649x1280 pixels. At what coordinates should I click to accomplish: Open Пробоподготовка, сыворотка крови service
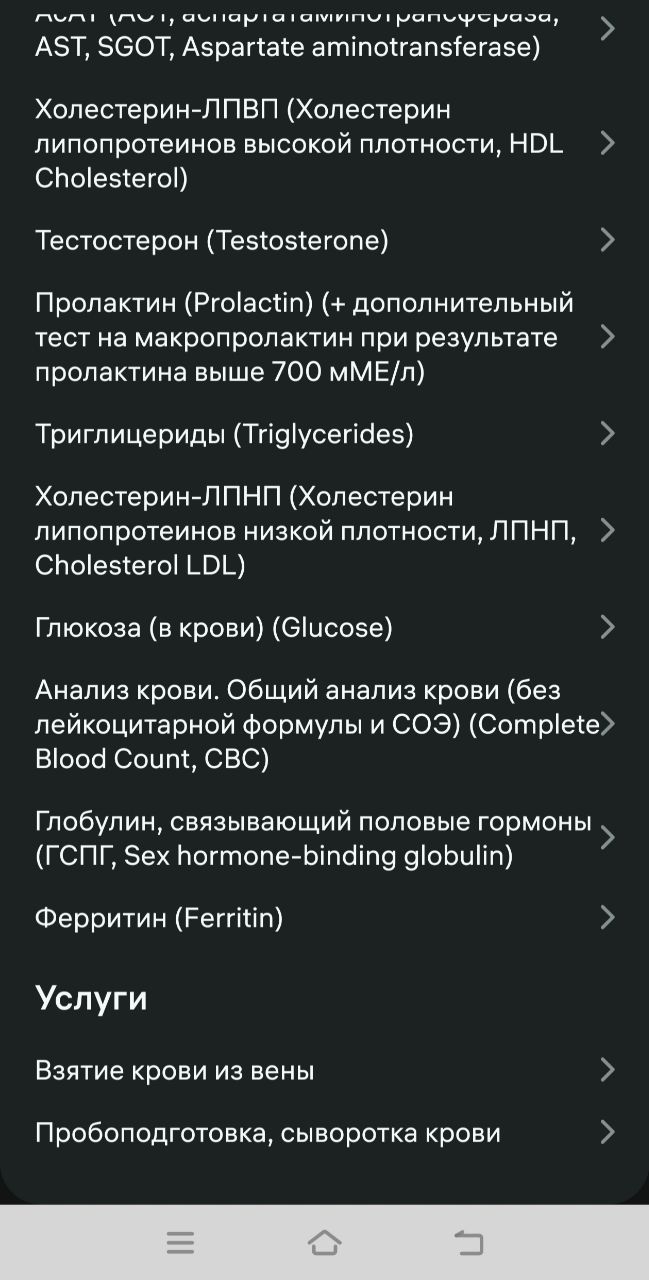pos(324,1132)
